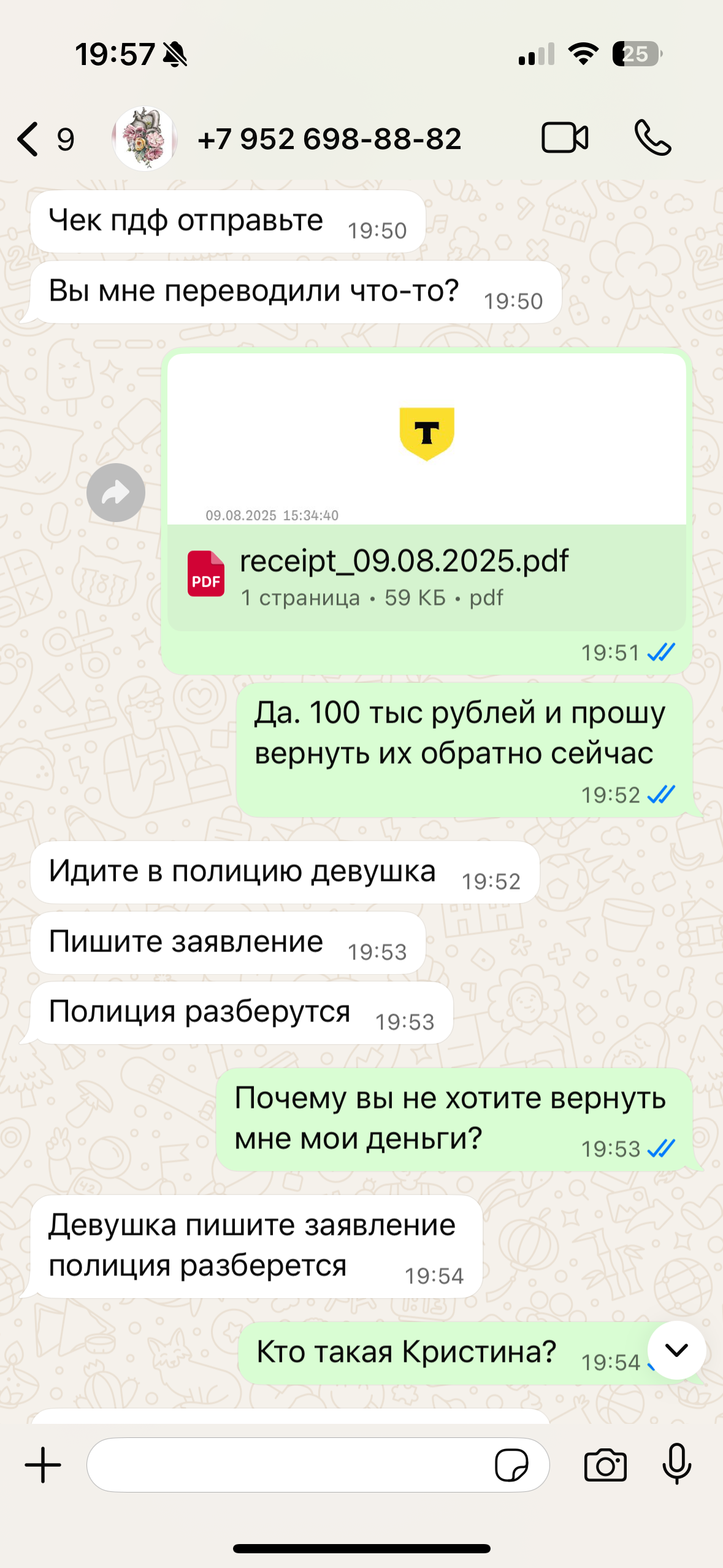
Task: Open the attachment plus menu
Action: [43, 1465]
